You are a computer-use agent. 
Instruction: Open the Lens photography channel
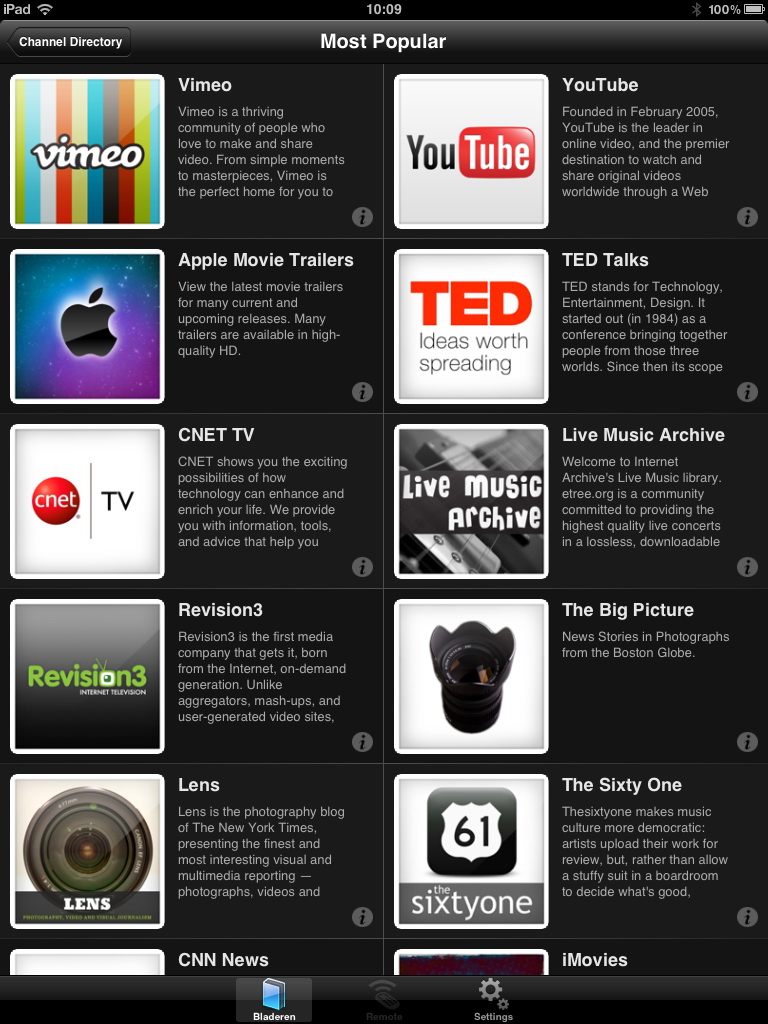(x=87, y=852)
